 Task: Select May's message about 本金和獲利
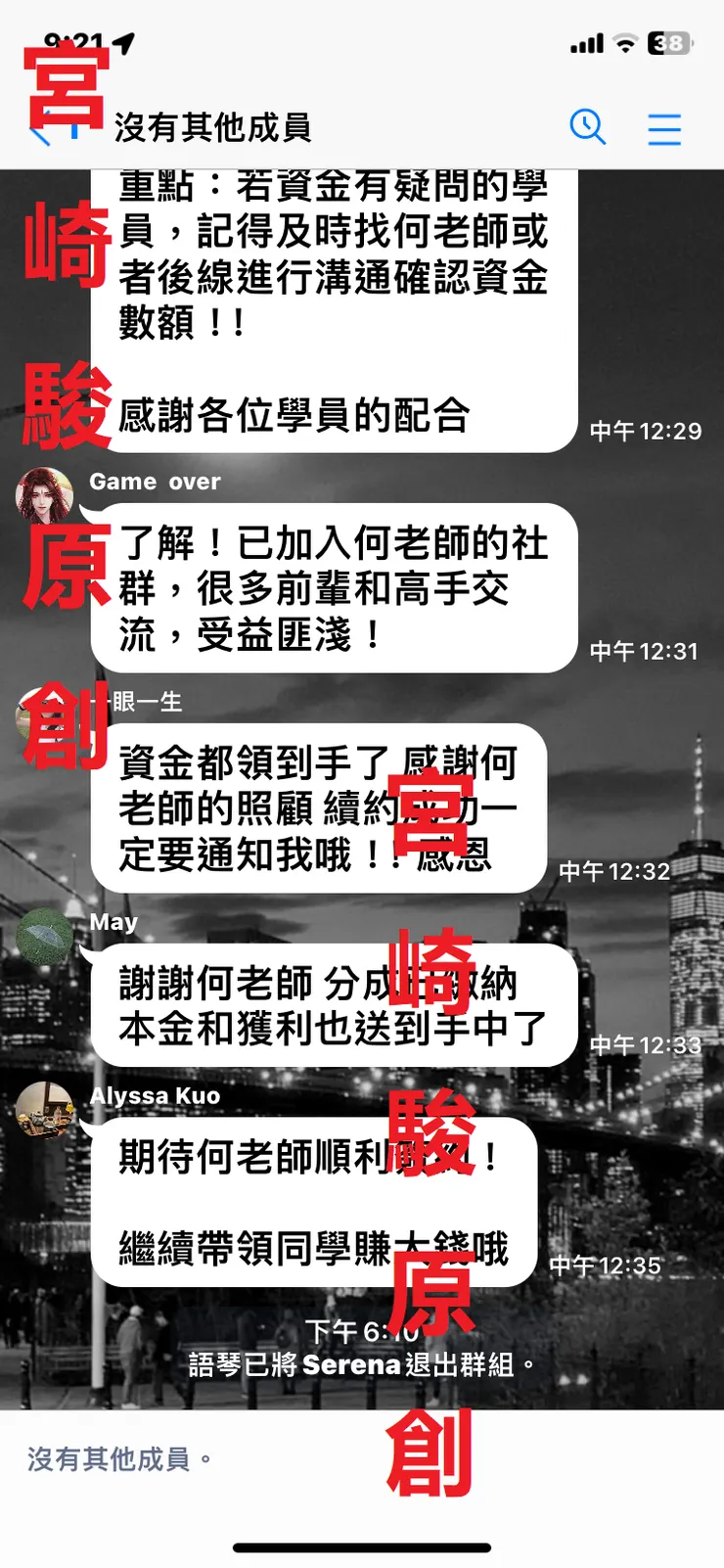click(333, 1000)
